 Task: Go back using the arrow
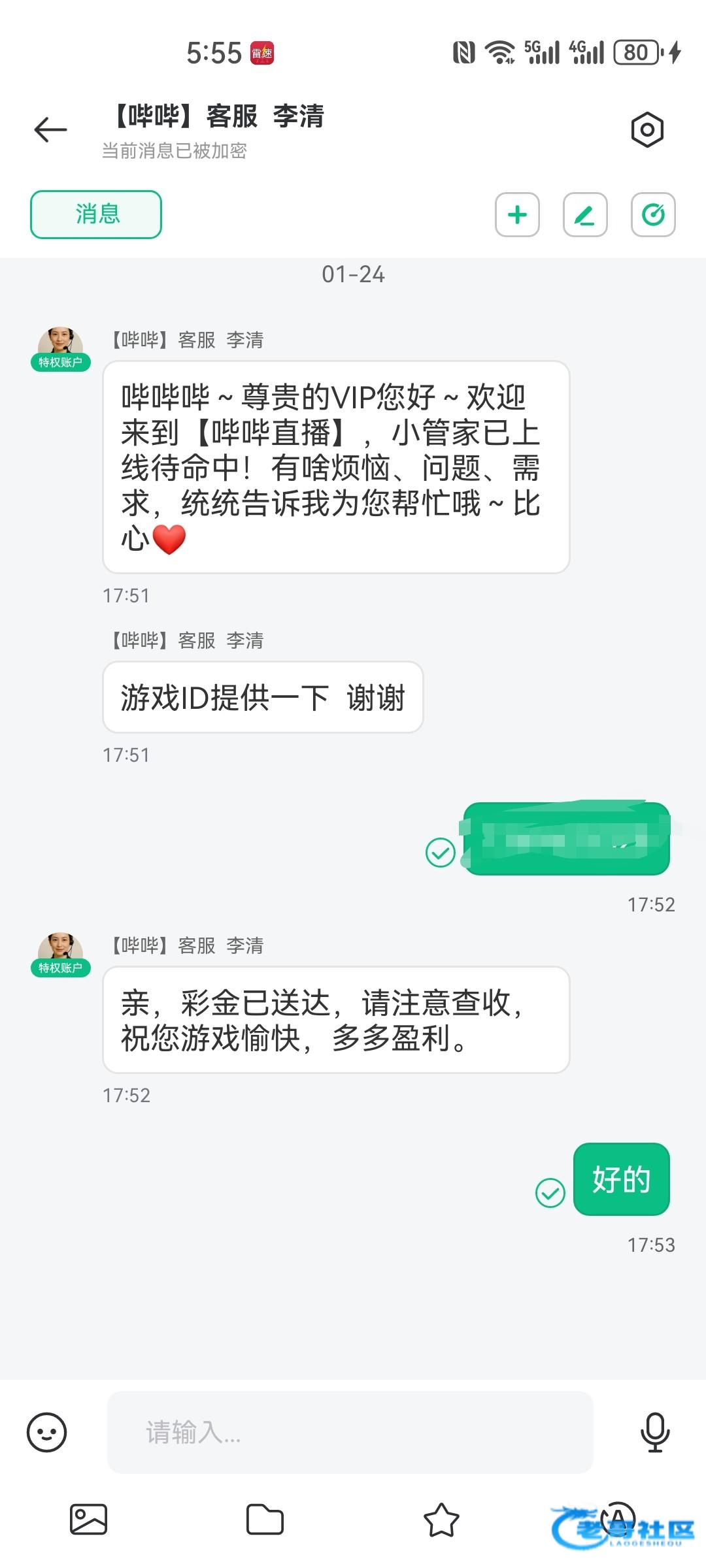[x=50, y=129]
